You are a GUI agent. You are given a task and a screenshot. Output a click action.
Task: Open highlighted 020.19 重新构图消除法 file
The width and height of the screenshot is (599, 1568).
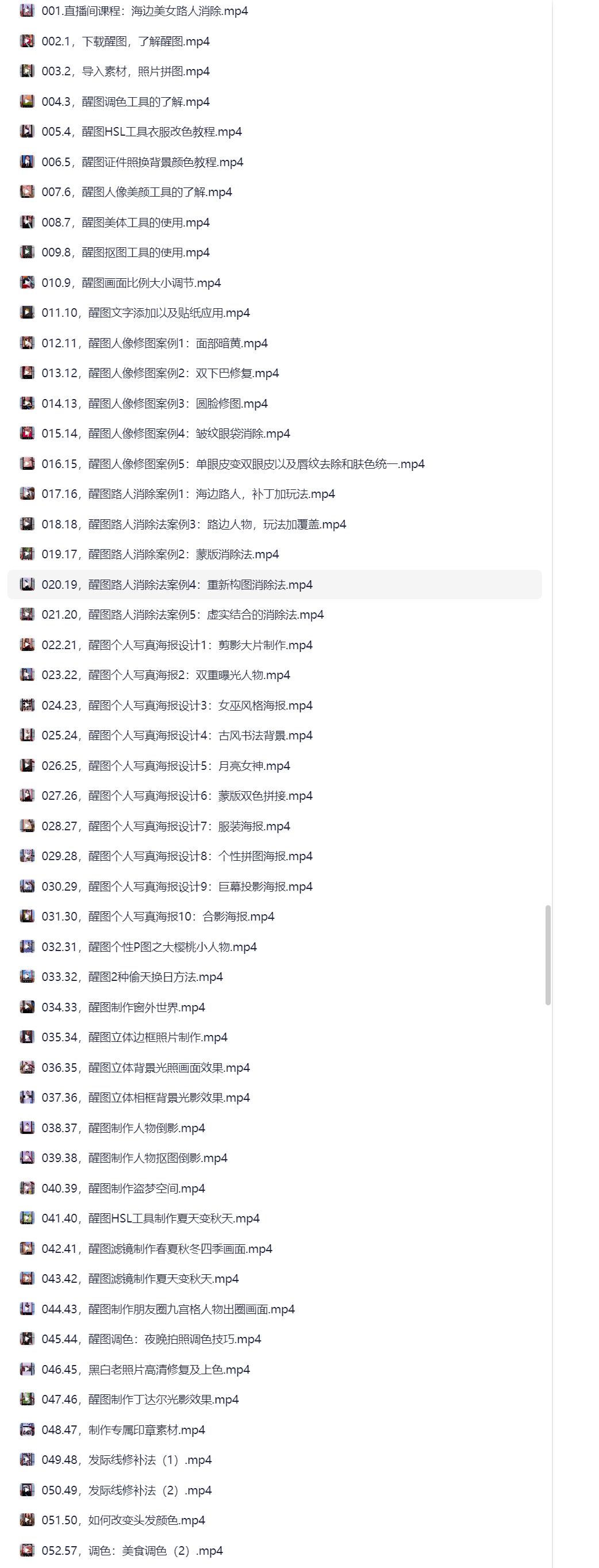tap(176, 584)
